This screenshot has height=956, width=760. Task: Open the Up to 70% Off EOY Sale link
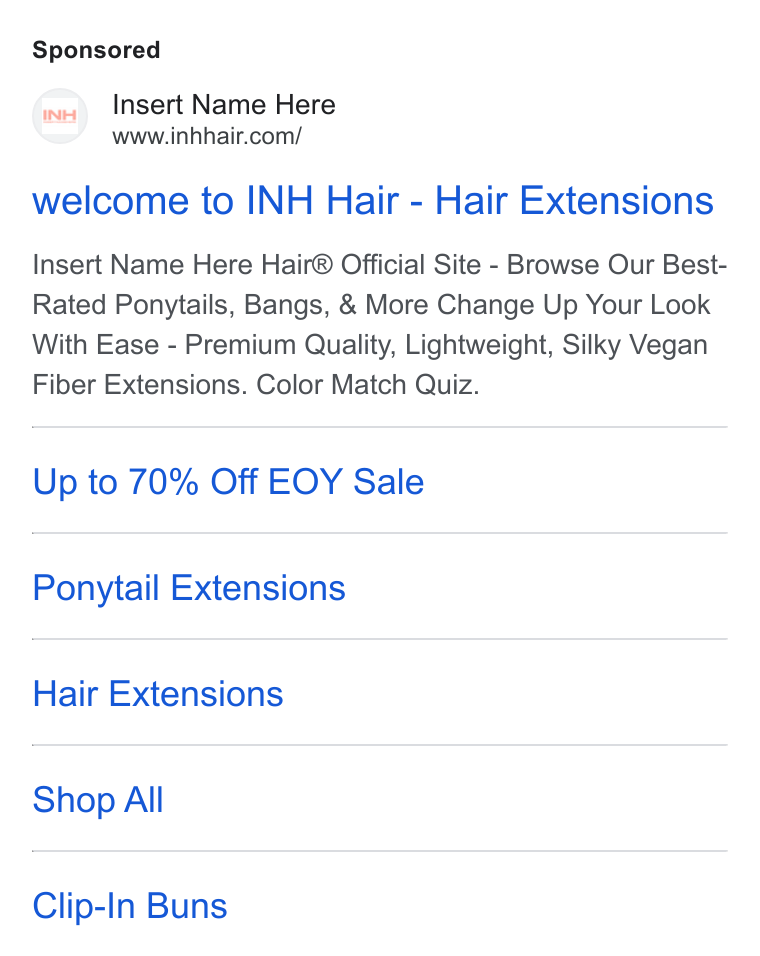tap(228, 482)
